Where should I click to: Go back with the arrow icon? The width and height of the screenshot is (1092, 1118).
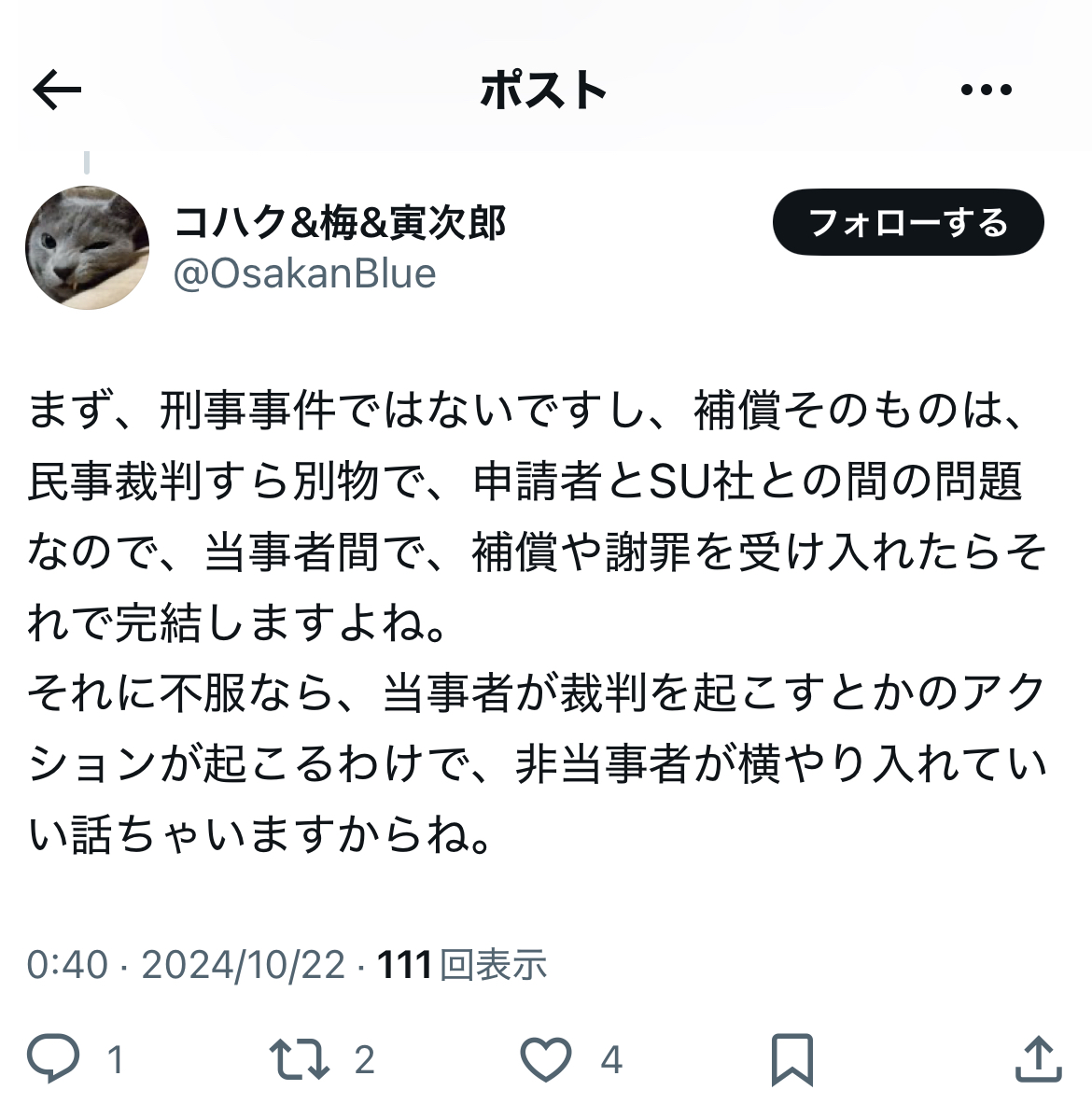(x=57, y=90)
